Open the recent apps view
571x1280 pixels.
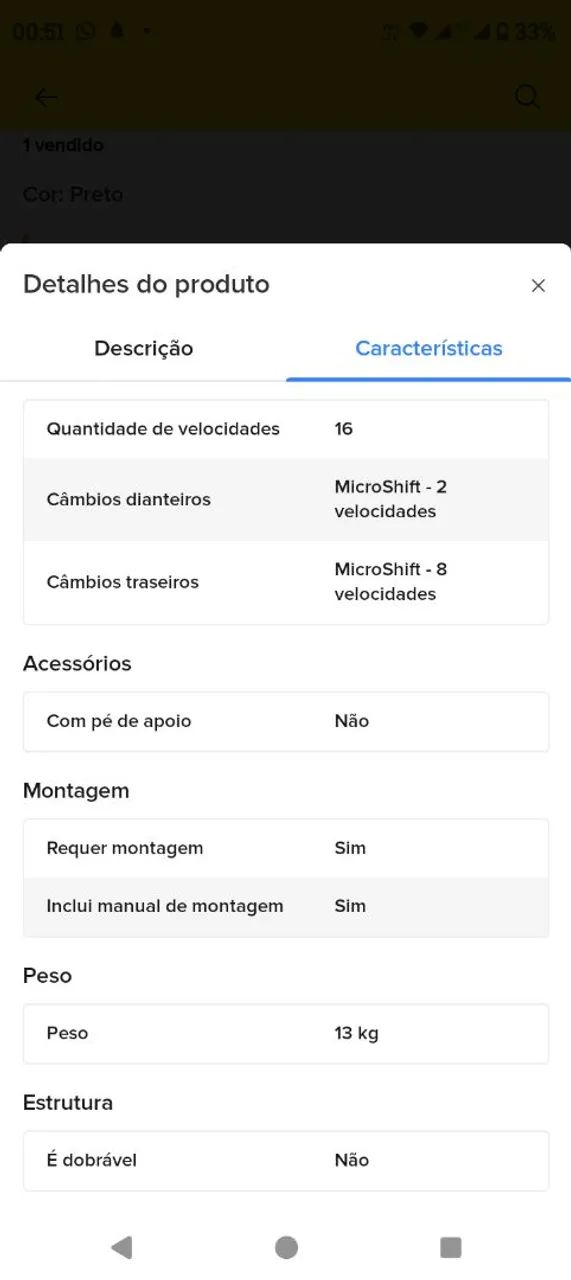[451, 1247]
